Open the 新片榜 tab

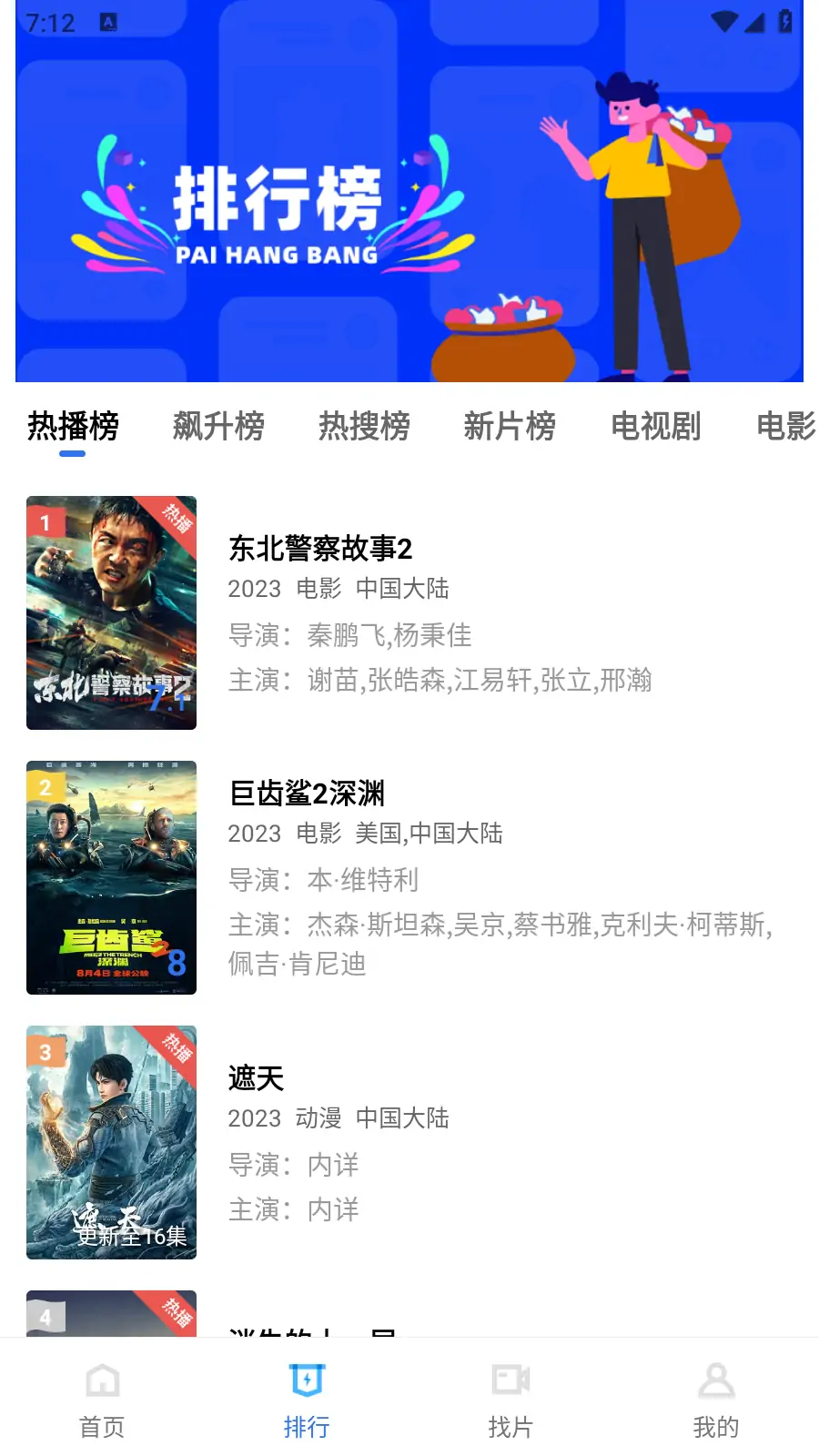click(510, 427)
